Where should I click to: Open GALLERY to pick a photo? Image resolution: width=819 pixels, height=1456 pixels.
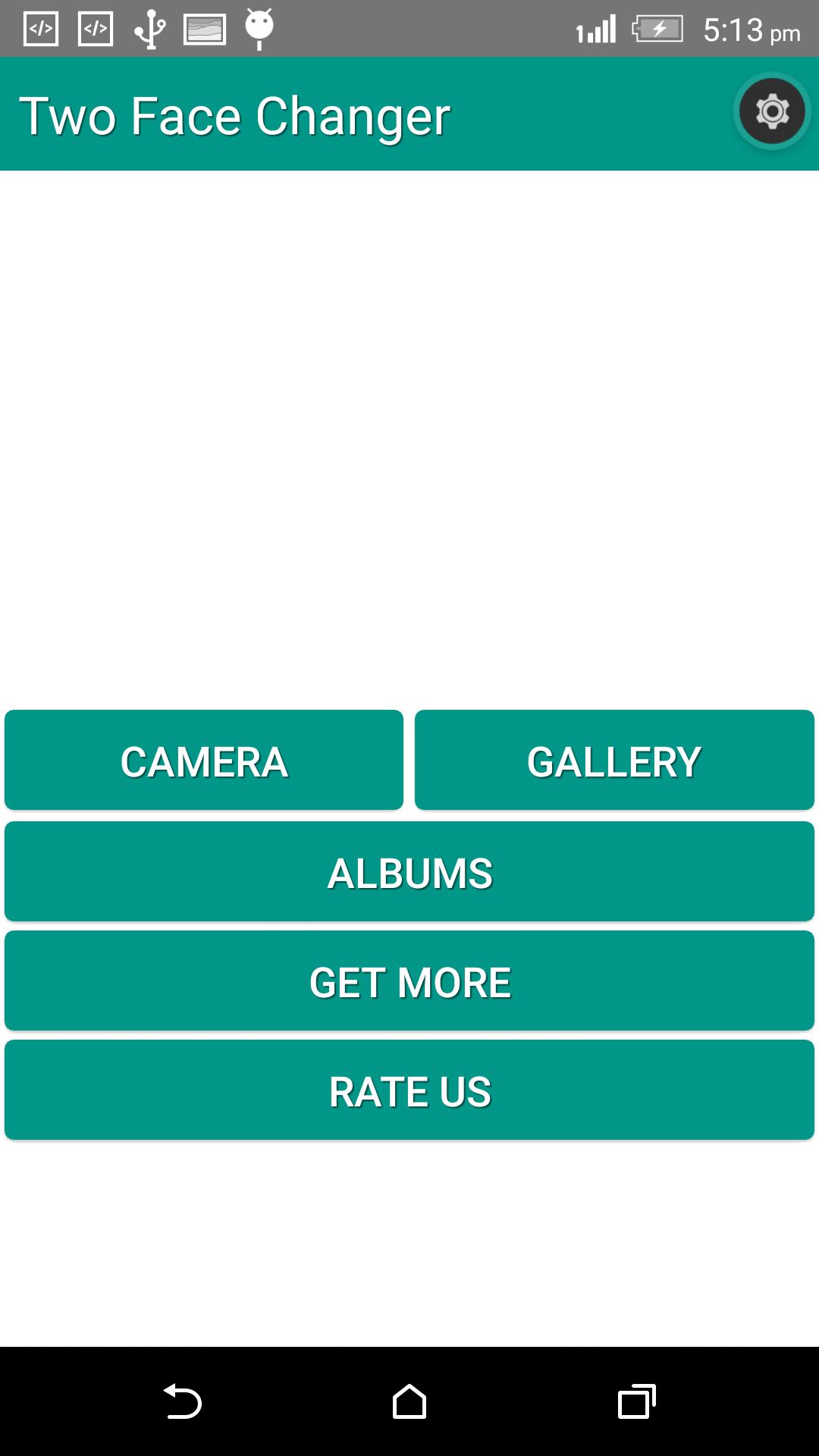(x=614, y=760)
